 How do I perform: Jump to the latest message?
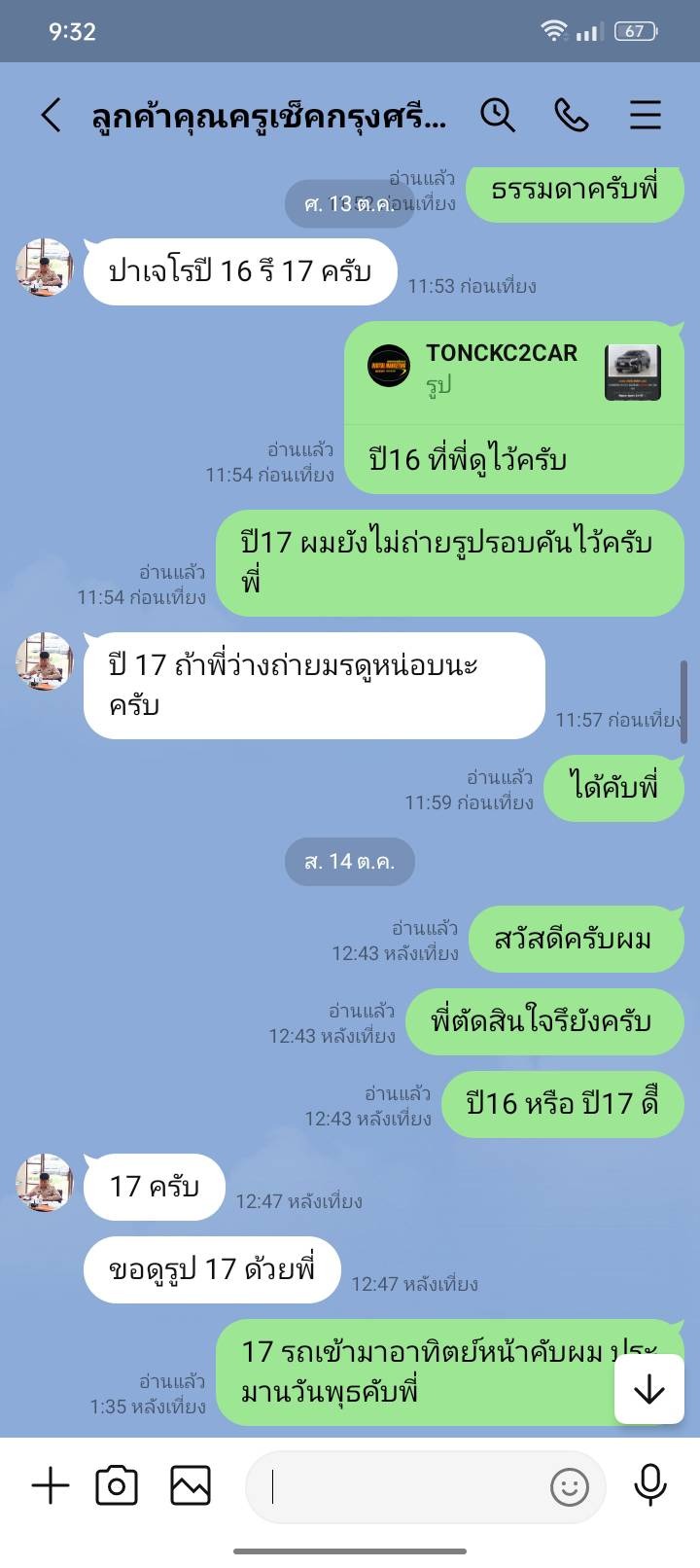click(x=648, y=1390)
